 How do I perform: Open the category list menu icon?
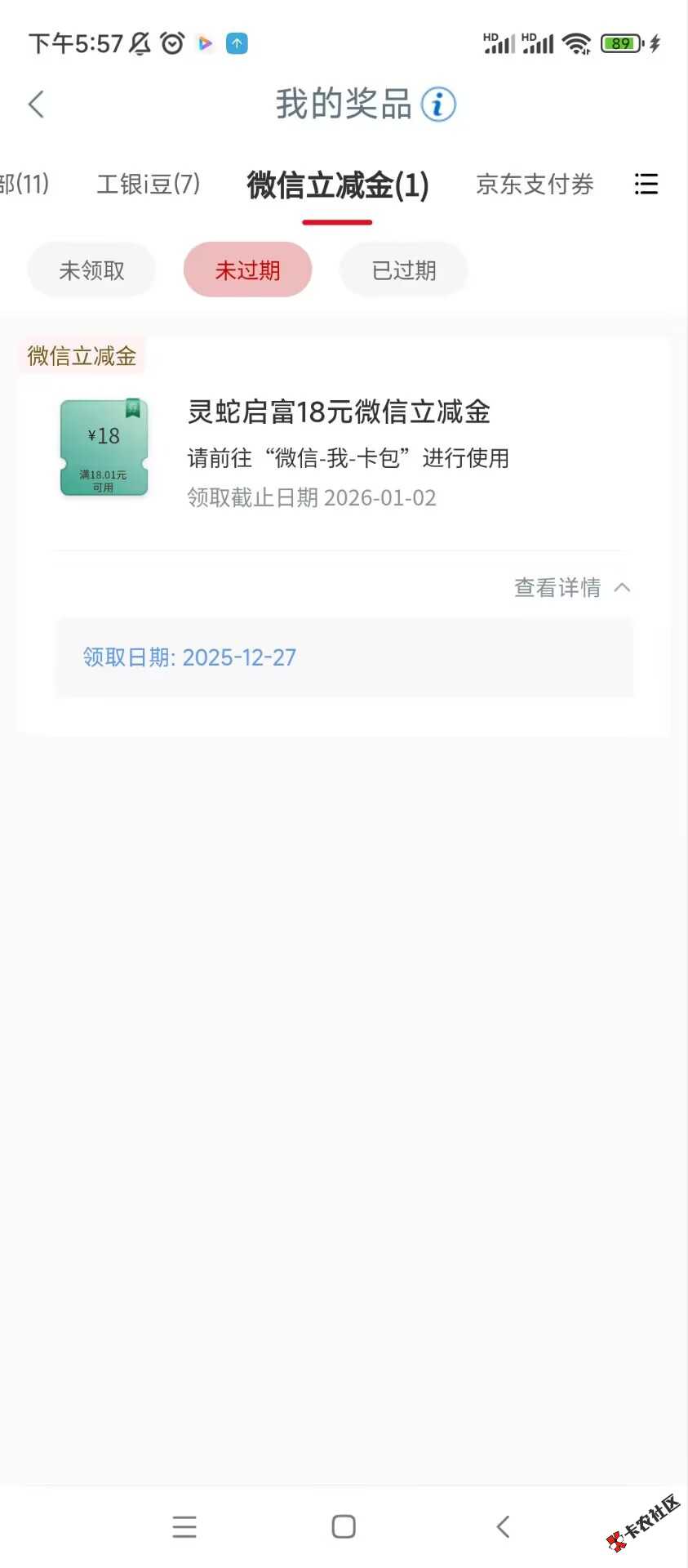[x=646, y=185]
